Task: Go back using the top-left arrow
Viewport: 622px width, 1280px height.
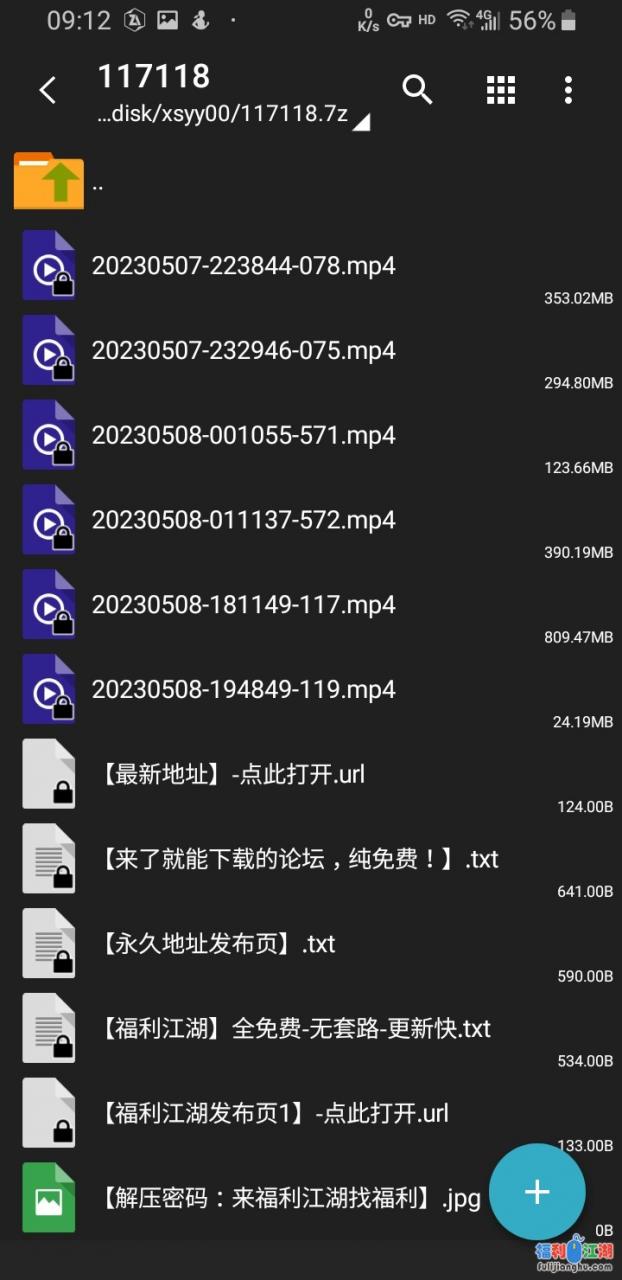Action: click(47, 91)
